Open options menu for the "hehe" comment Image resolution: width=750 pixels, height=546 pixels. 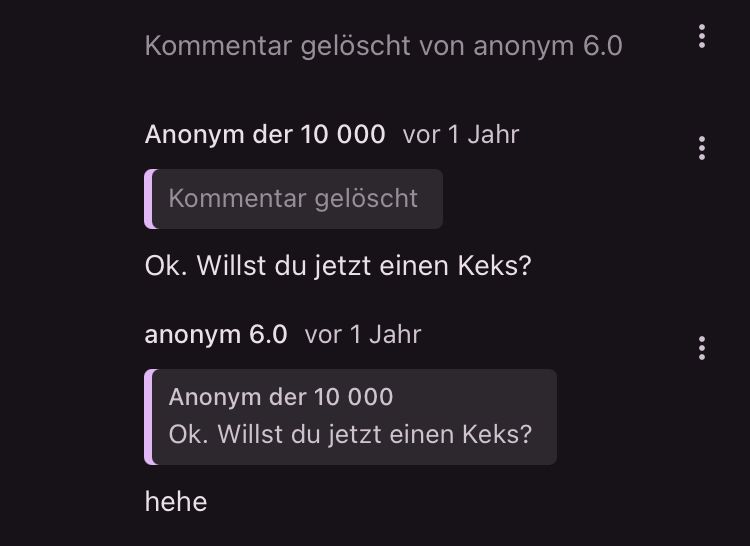point(702,348)
